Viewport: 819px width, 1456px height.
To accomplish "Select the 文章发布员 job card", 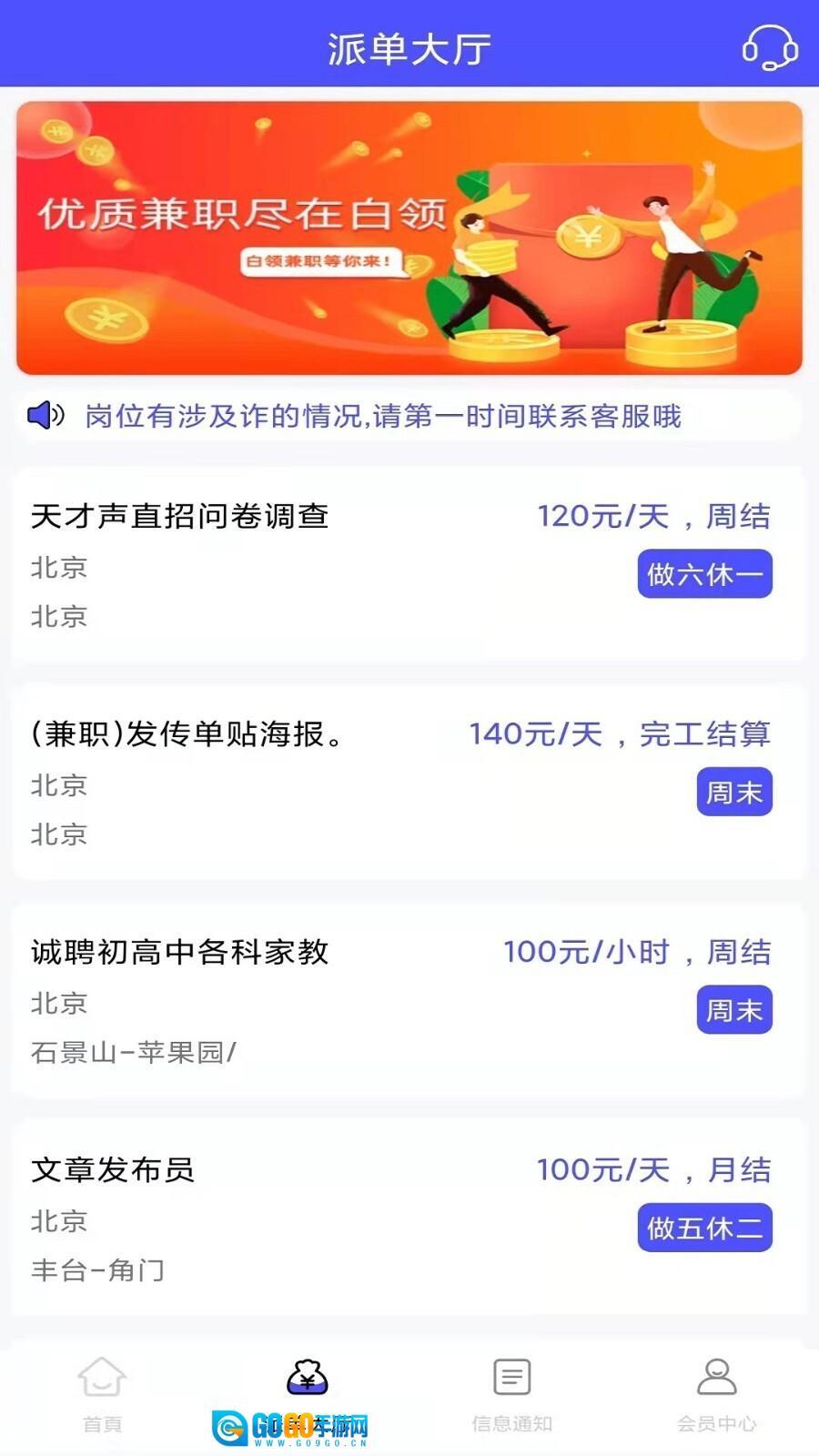I will click(114, 1170).
